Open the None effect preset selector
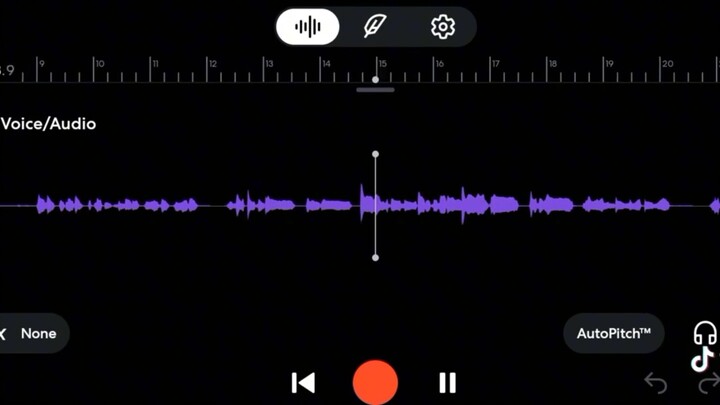Screen dimensions: 720x405 pyautogui.click(x=32, y=333)
